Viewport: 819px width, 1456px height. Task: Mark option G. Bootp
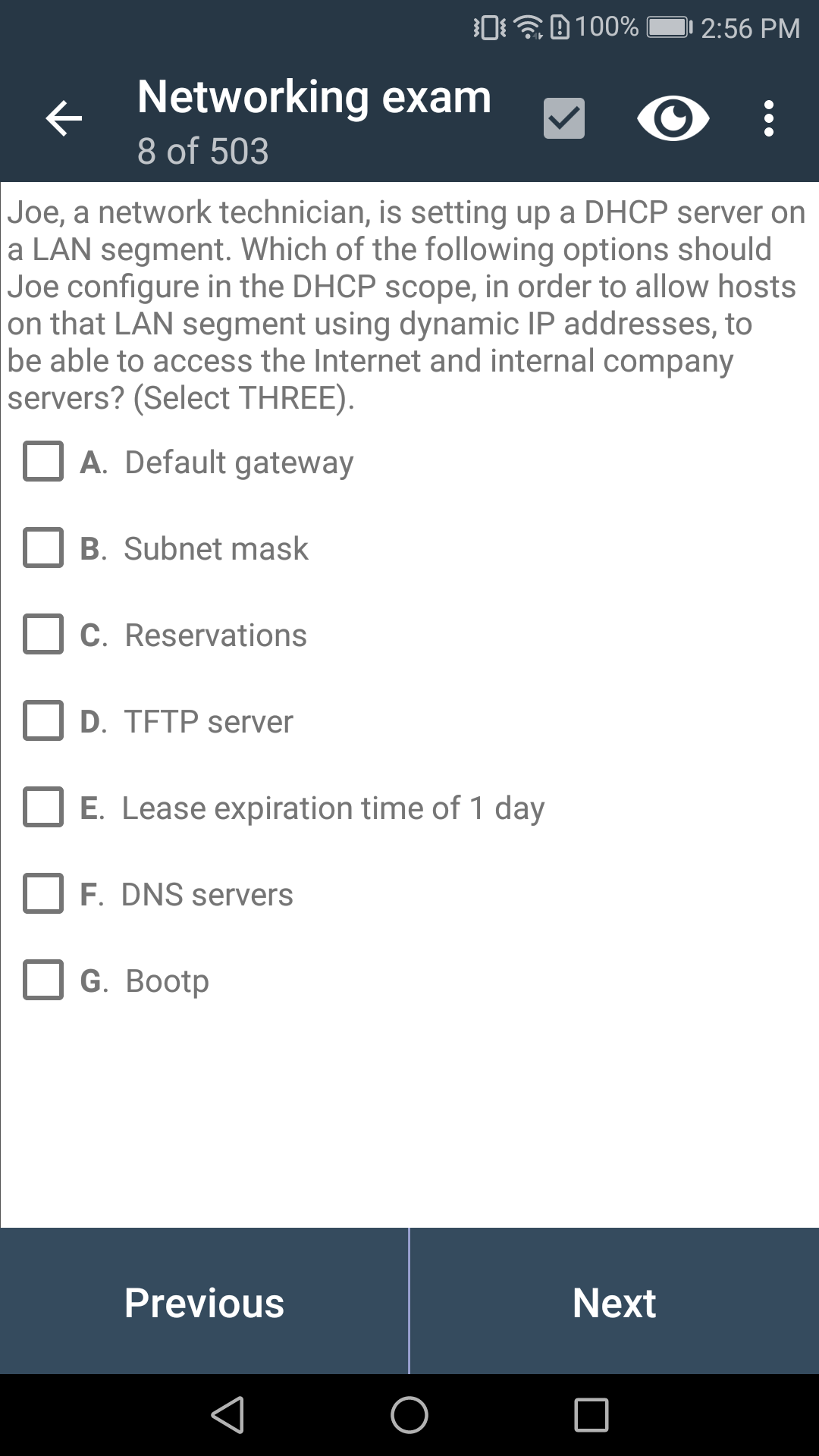43,981
